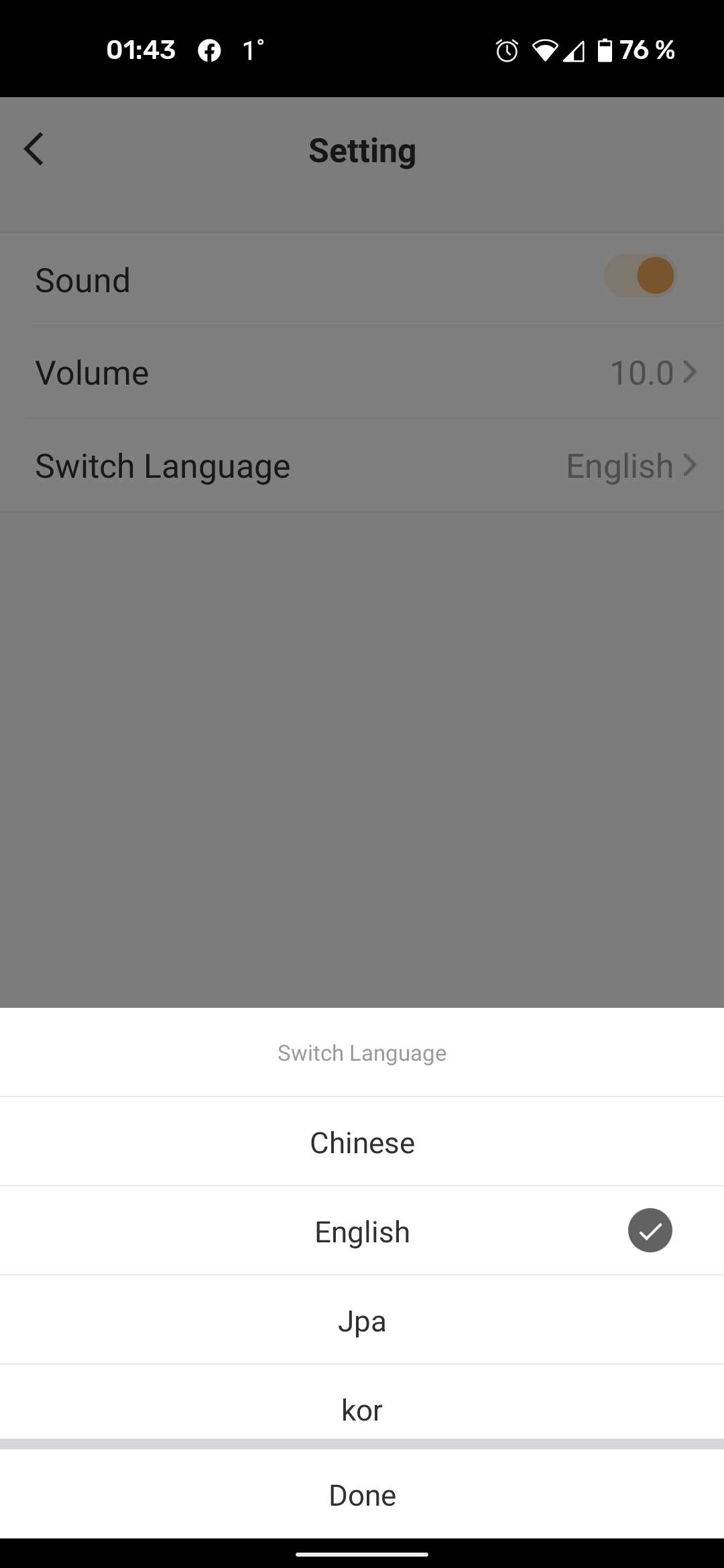Screen dimensions: 724x1568
Task: Select Chinese as the language
Action: click(x=362, y=1142)
